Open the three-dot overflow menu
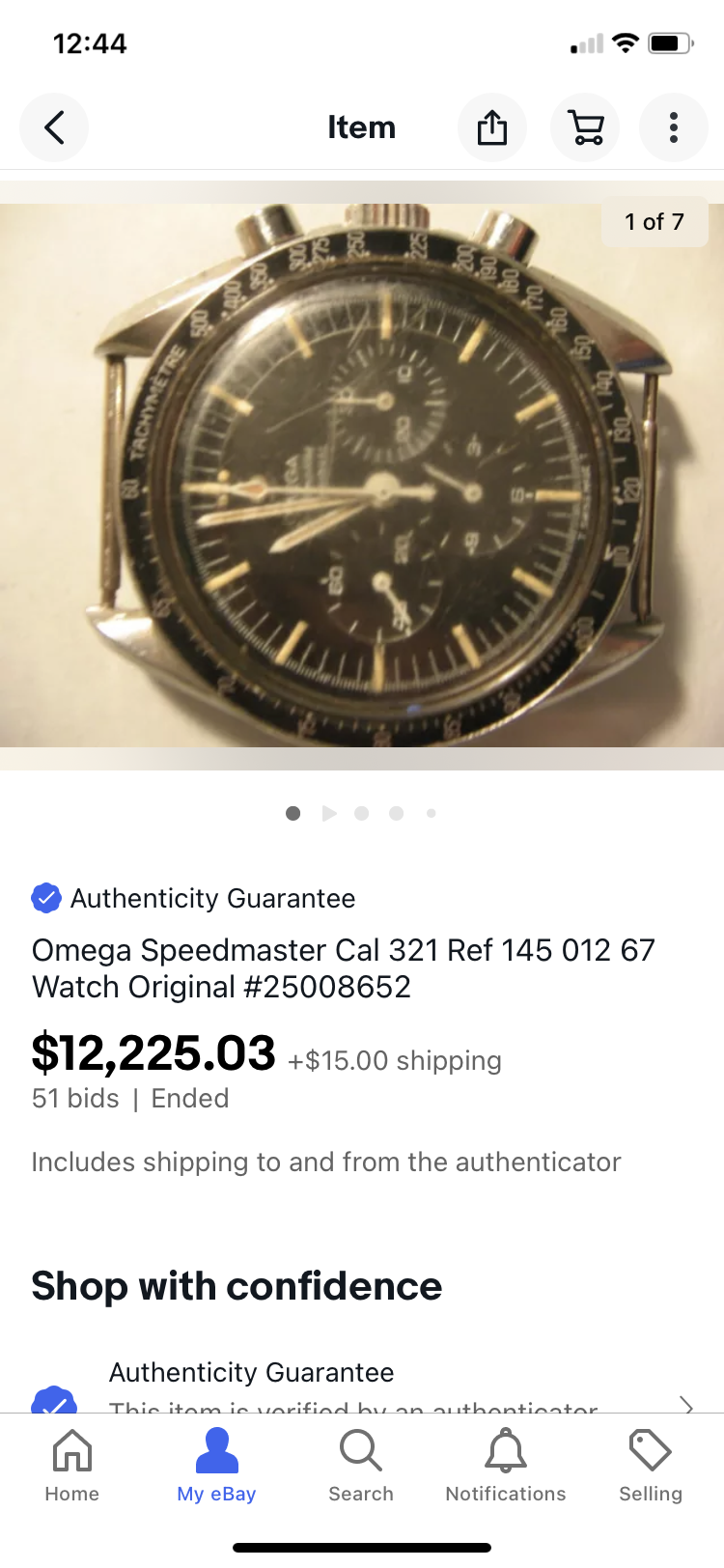The height and width of the screenshot is (1568, 724). pyautogui.click(x=674, y=127)
